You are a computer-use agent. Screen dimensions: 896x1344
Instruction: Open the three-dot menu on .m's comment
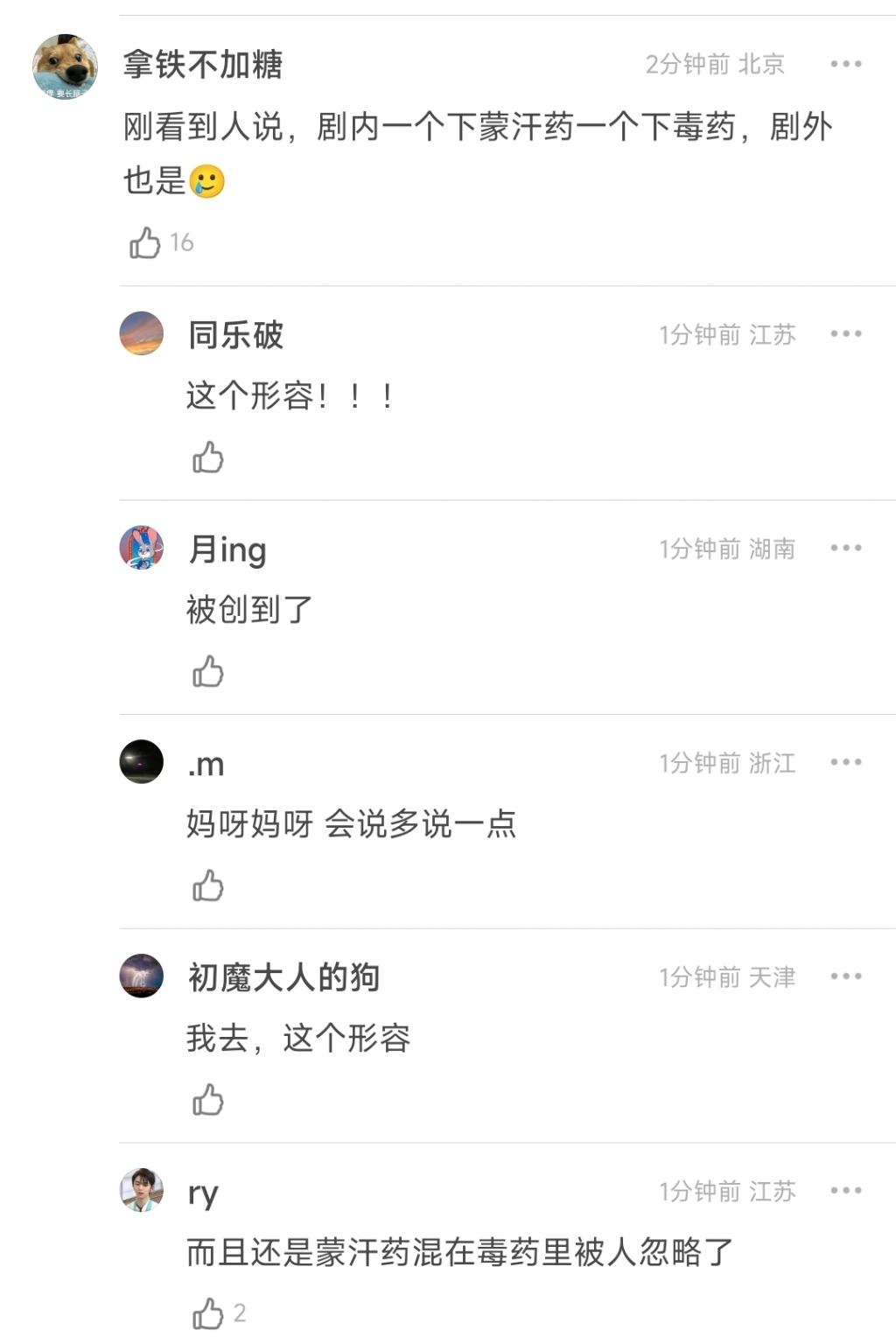tap(845, 763)
